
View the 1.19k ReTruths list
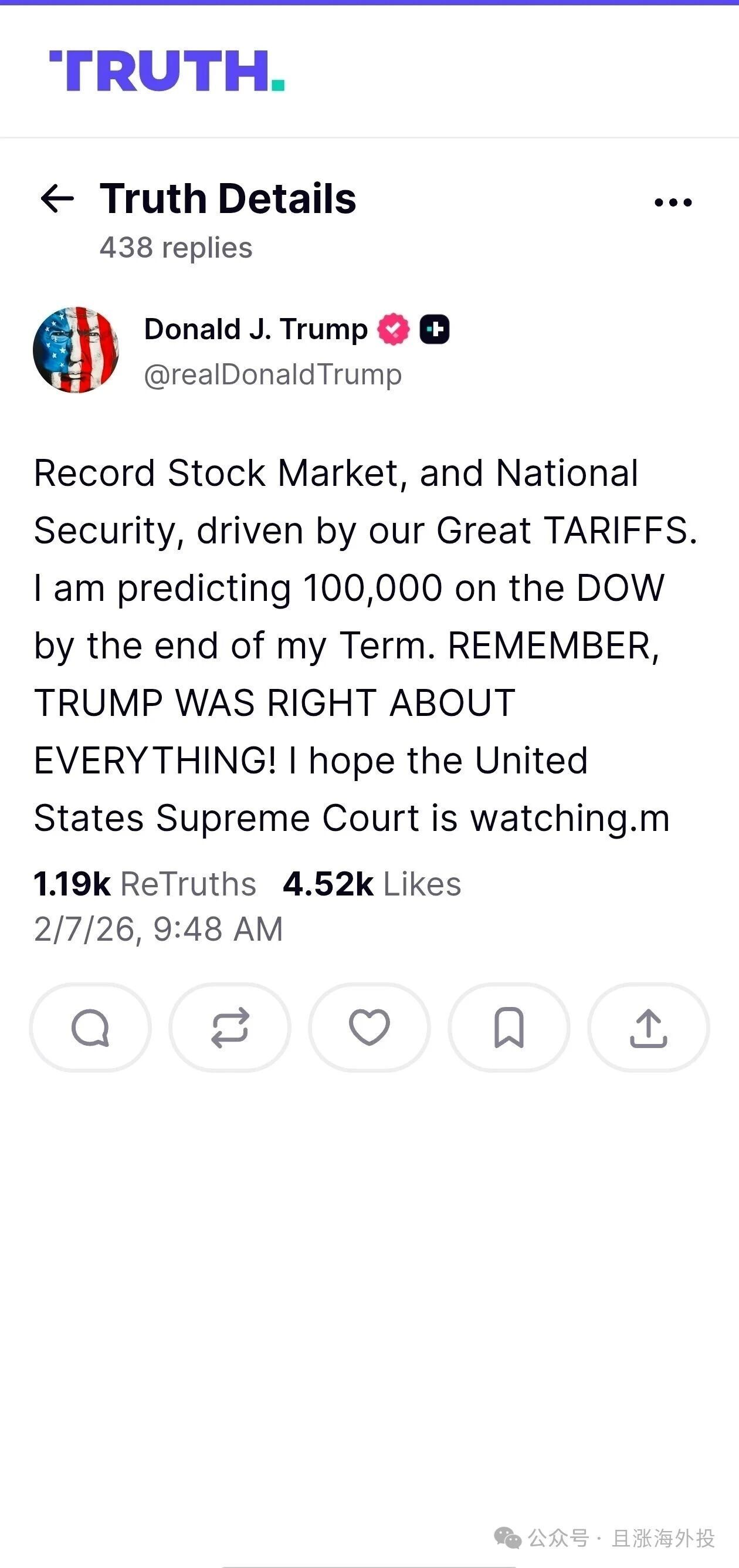(x=145, y=884)
